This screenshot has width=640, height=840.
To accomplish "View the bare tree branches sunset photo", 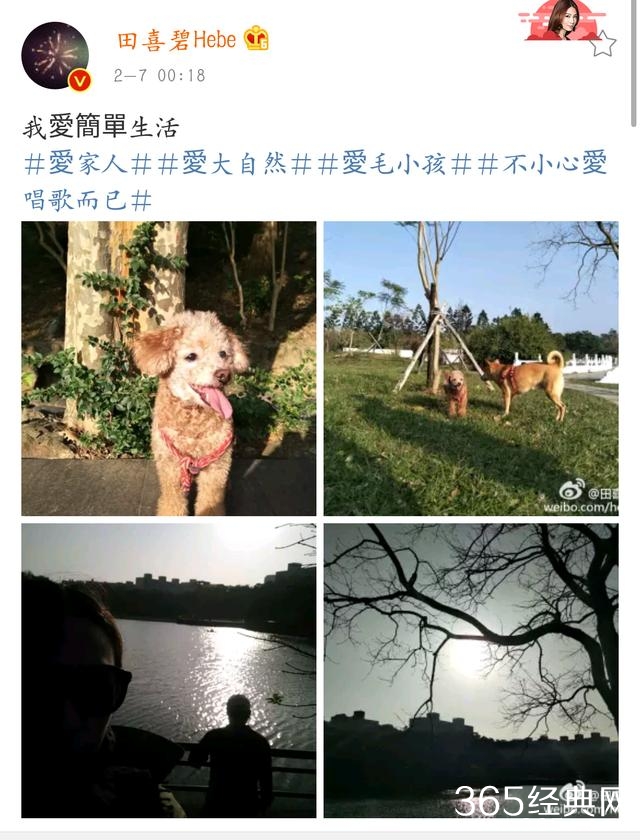I will click(x=470, y=670).
